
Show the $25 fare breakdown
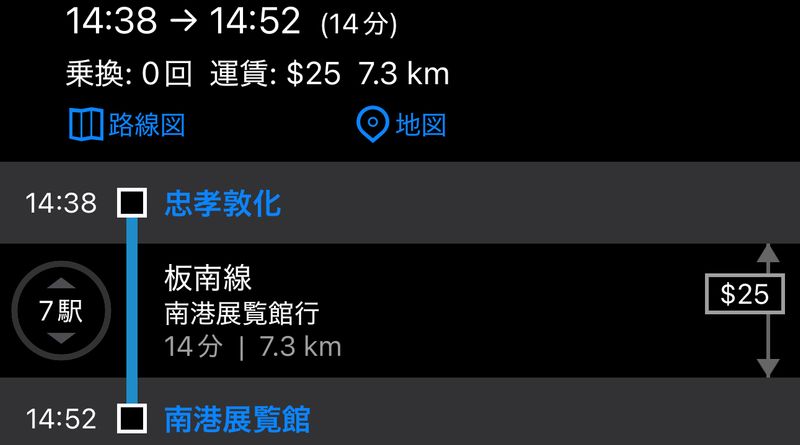click(x=745, y=294)
